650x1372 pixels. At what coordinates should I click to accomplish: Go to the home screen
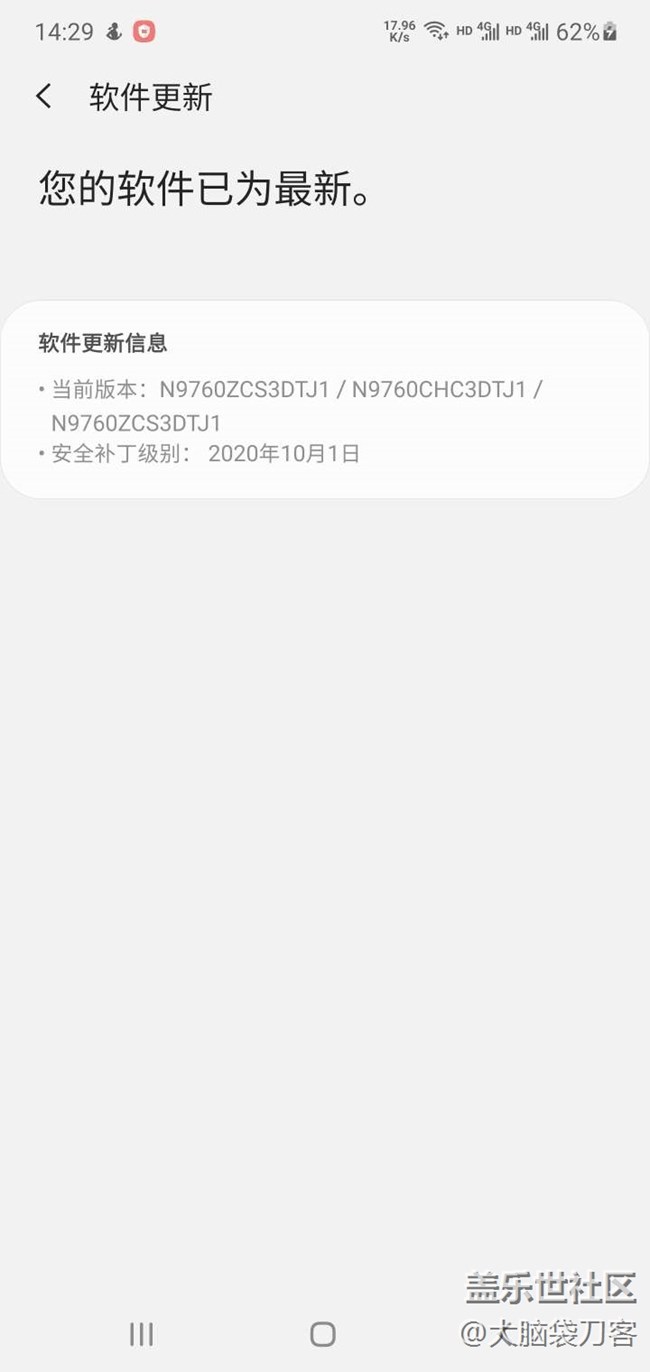(x=323, y=1333)
